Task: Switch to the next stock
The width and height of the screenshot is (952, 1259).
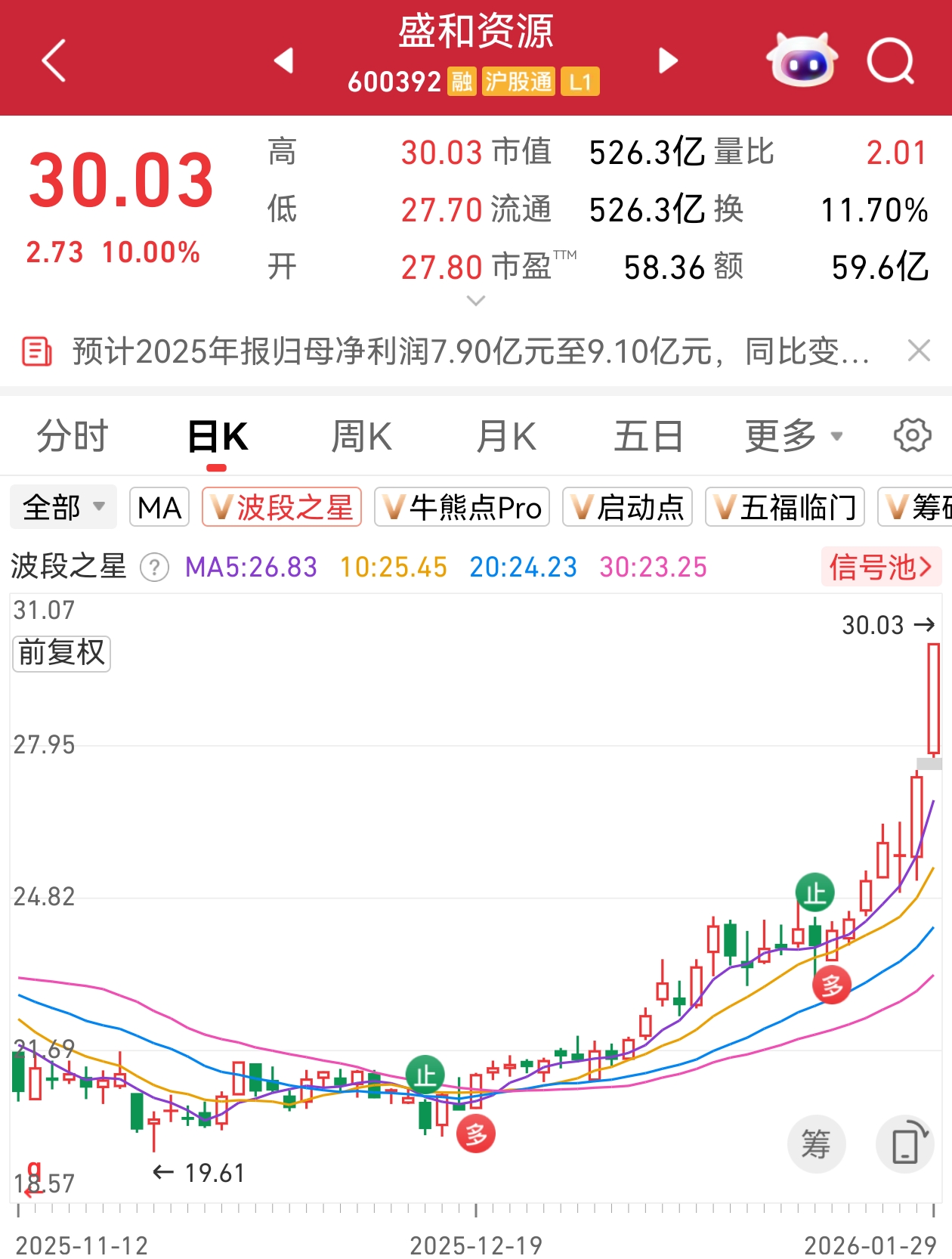Action: (668, 60)
